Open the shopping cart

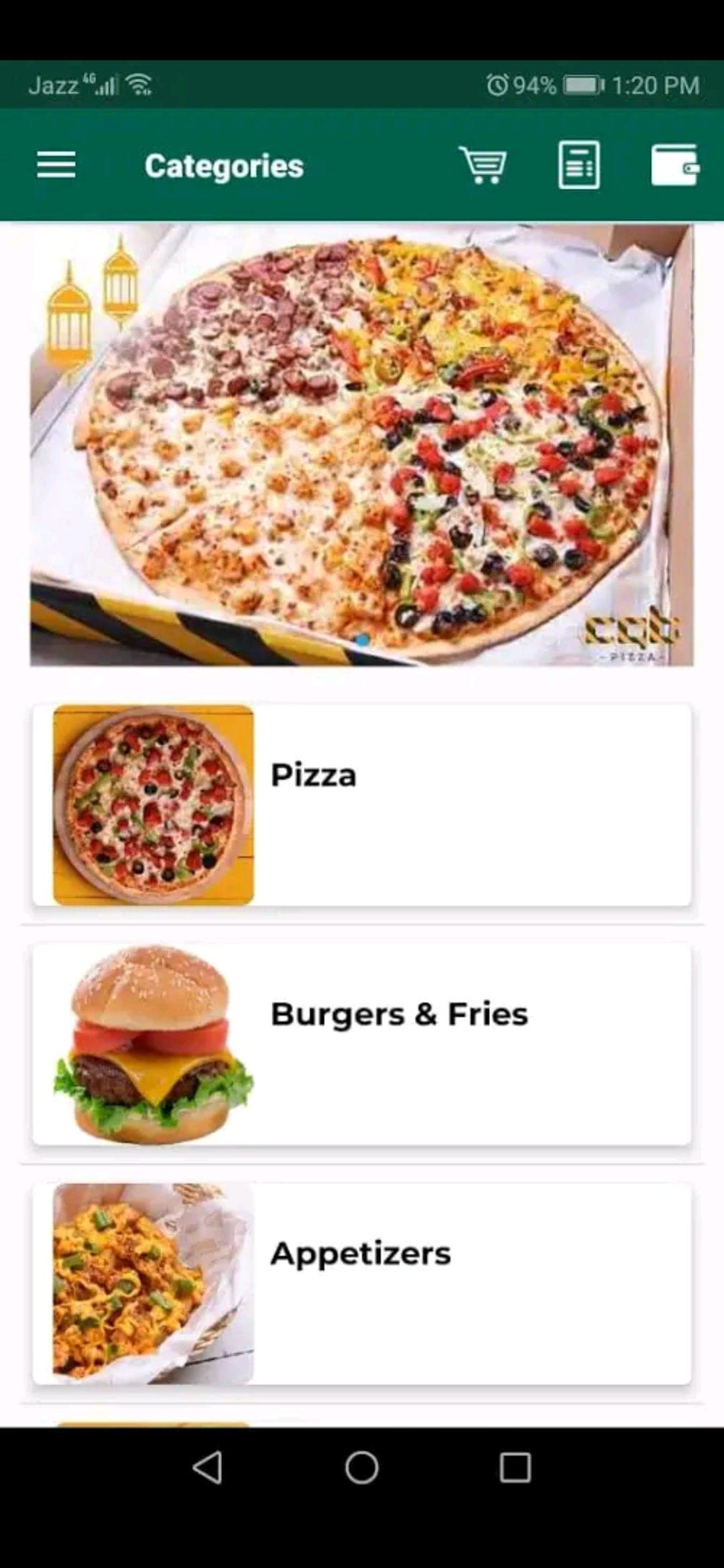[x=483, y=165]
